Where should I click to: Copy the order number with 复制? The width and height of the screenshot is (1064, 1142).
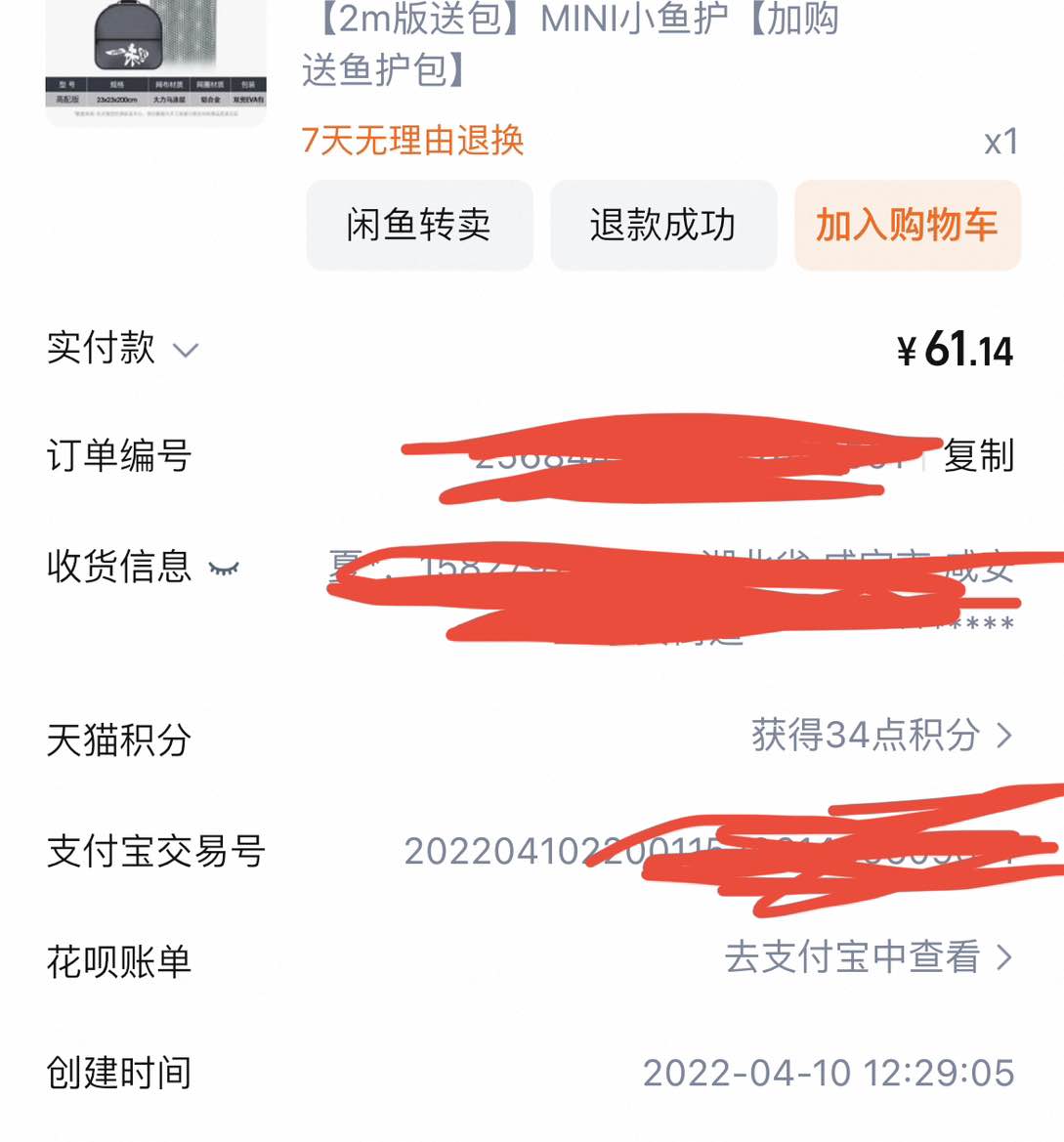[978, 455]
